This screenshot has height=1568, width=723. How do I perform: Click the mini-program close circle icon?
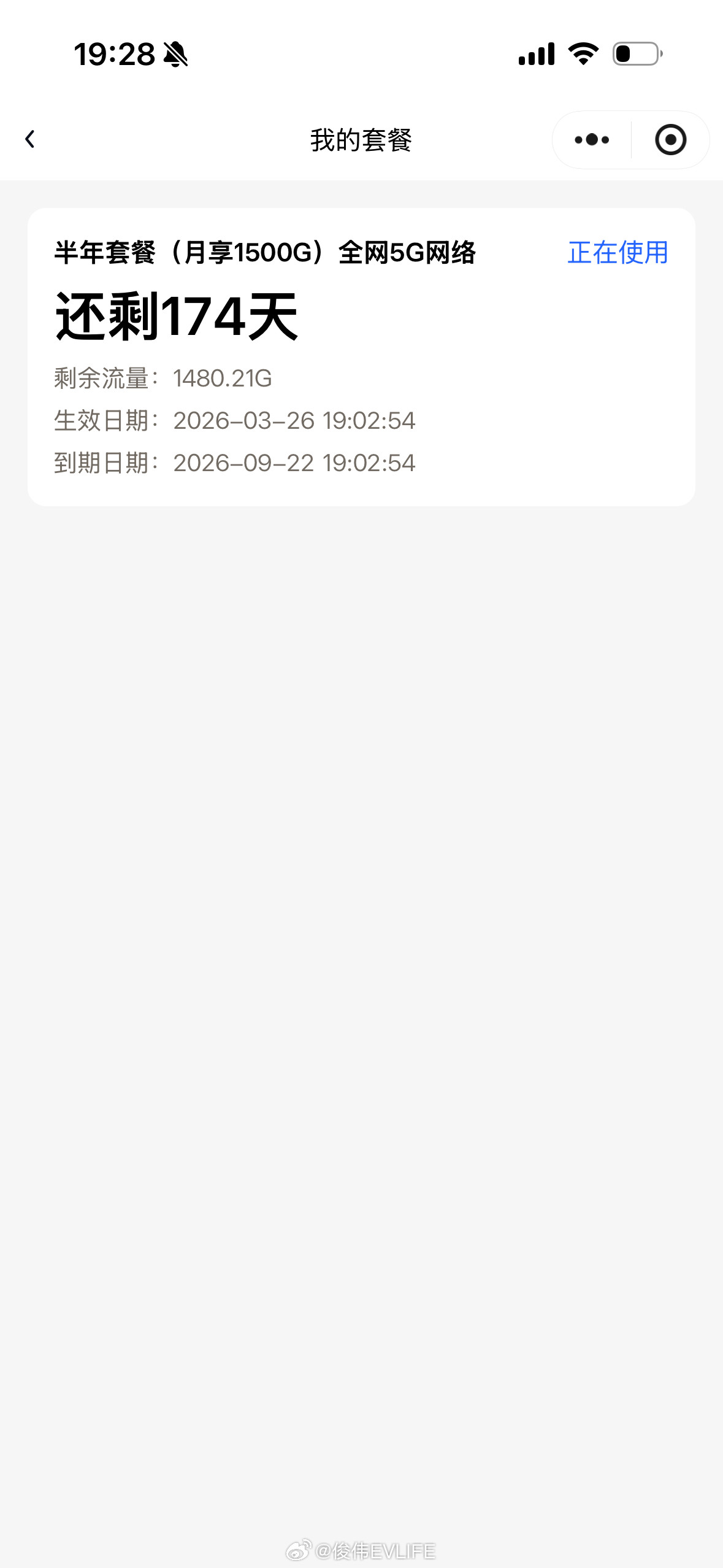click(671, 139)
